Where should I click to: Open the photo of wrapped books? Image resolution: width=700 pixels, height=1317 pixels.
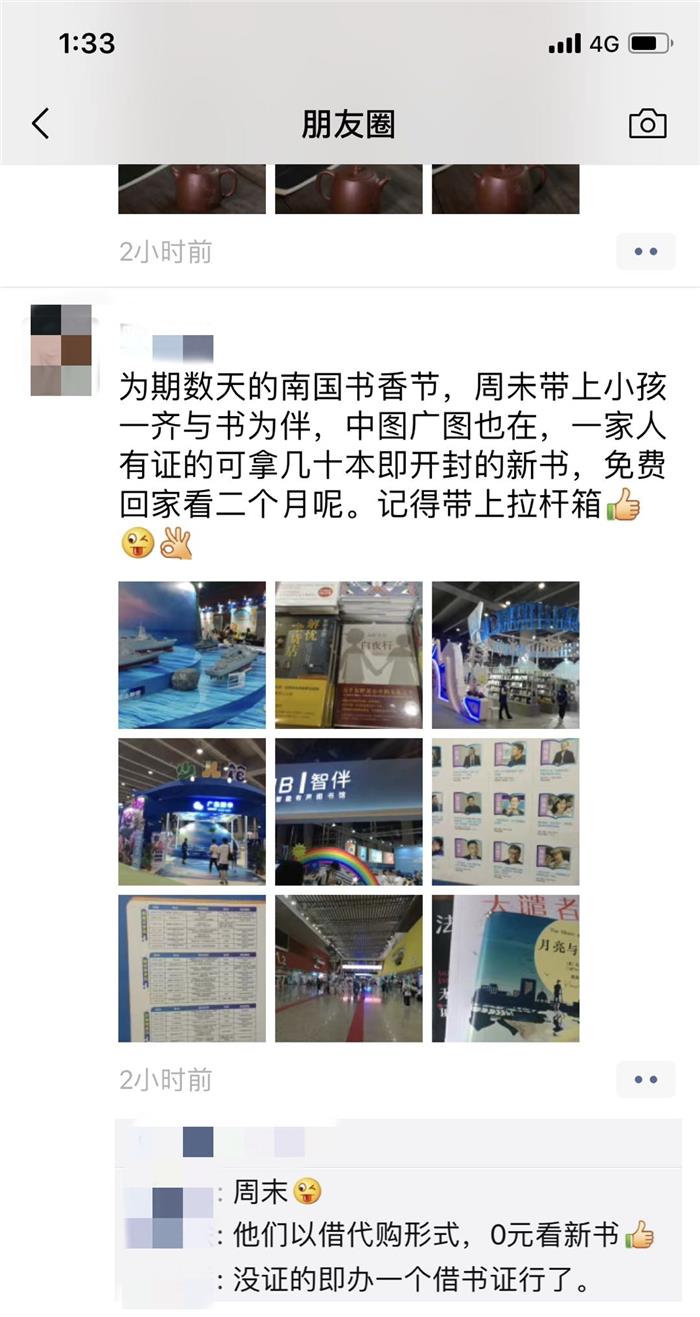tap(349, 655)
